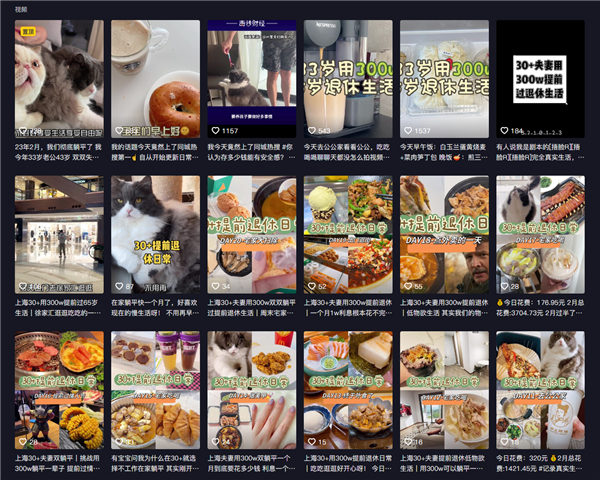Open the DAY18 video '低物欲生活'
The height and width of the screenshot is (480, 600).
tap(444, 234)
